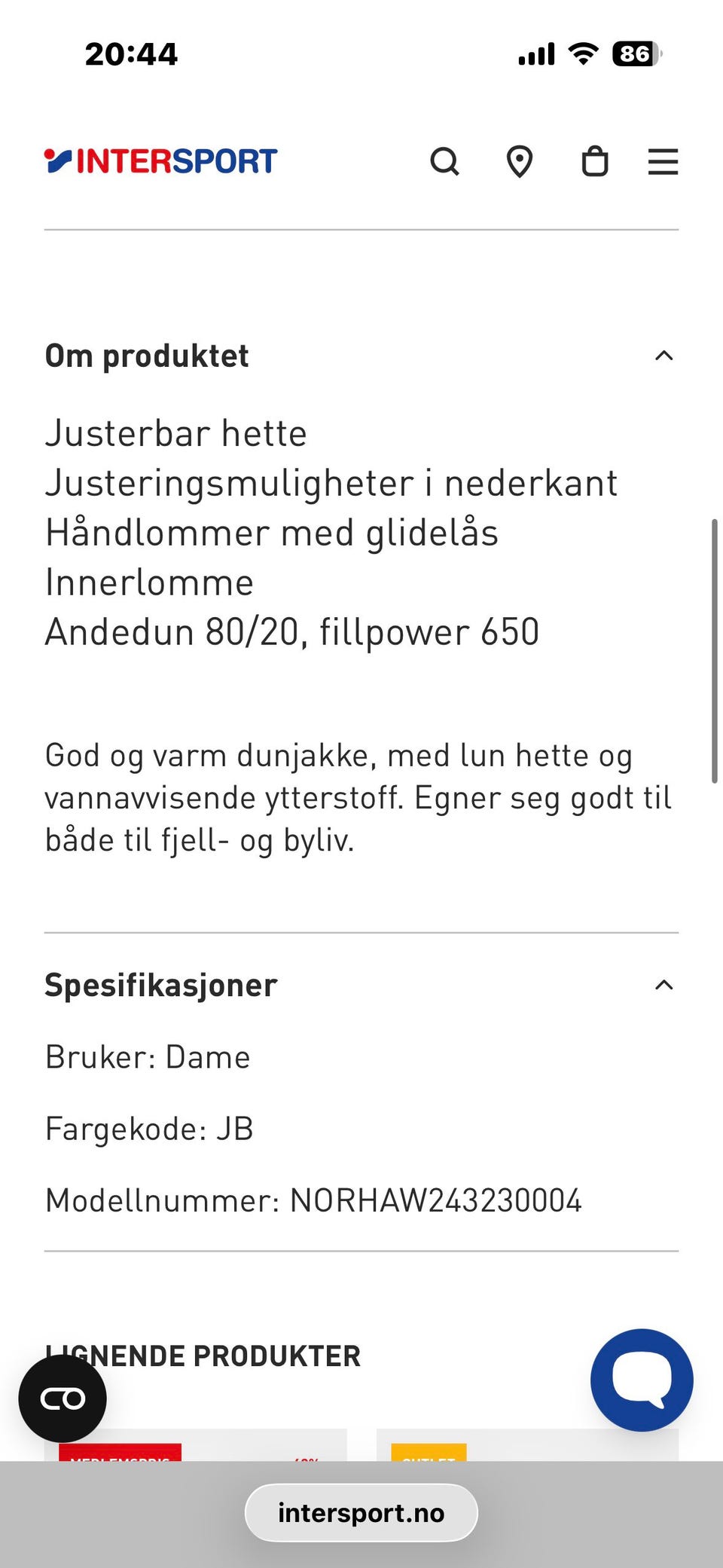The height and width of the screenshot is (1568, 723).
Task: Toggle the Spesifikasjoner chevron closed
Action: click(664, 984)
